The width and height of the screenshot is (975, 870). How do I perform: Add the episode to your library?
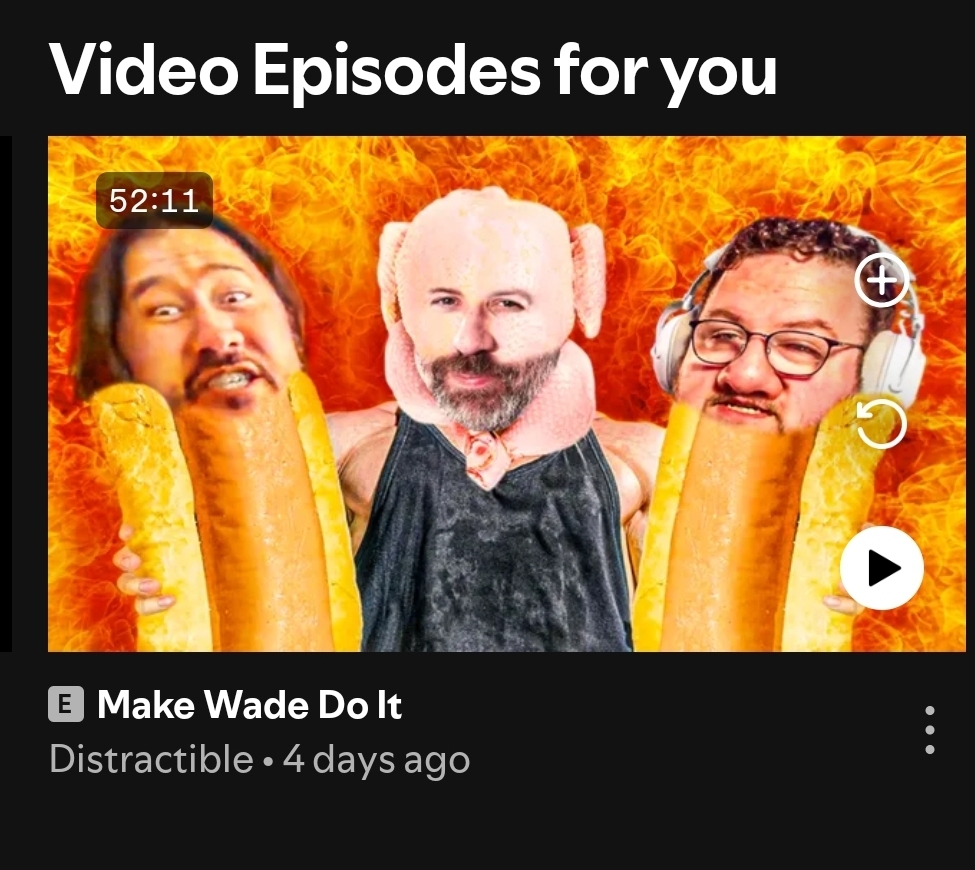881,281
